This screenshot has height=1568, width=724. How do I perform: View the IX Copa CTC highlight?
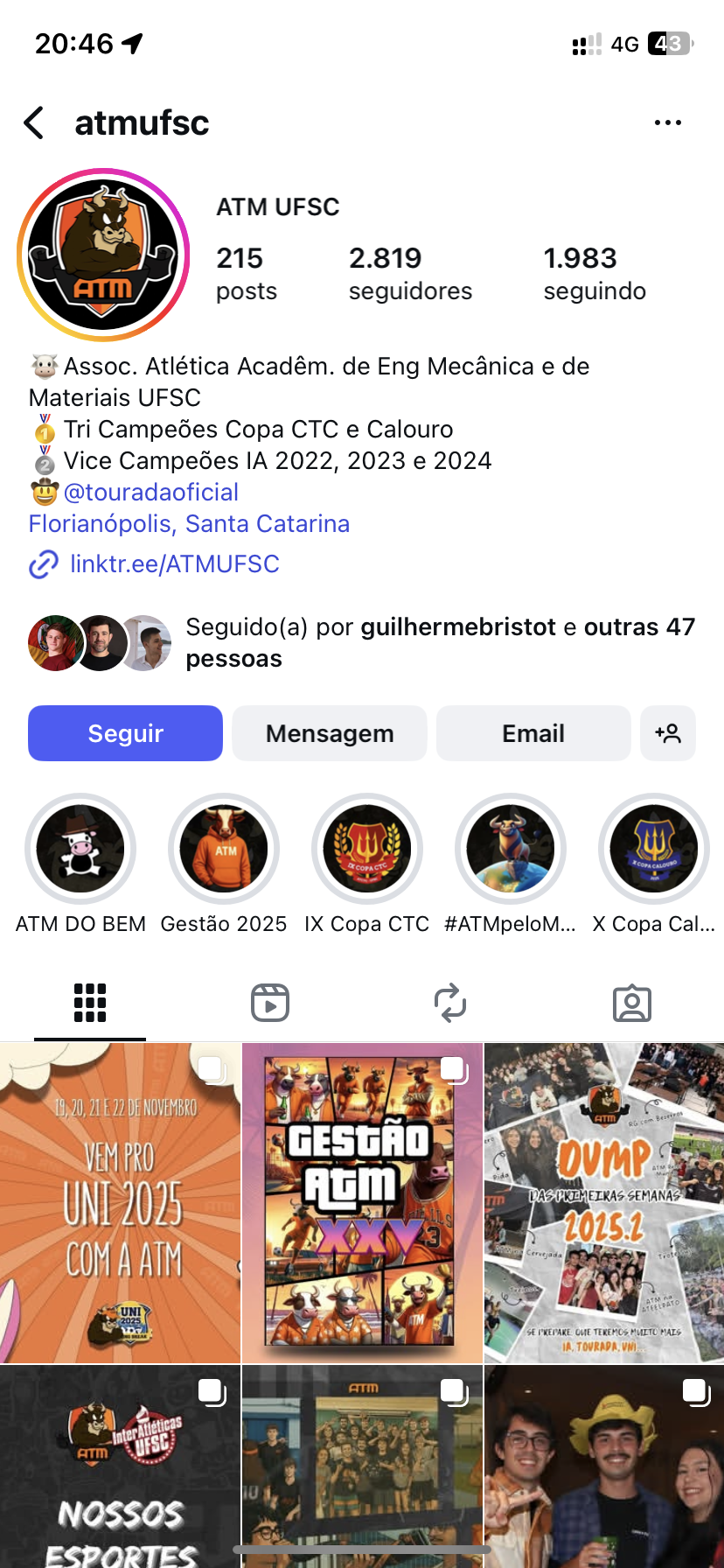367,849
